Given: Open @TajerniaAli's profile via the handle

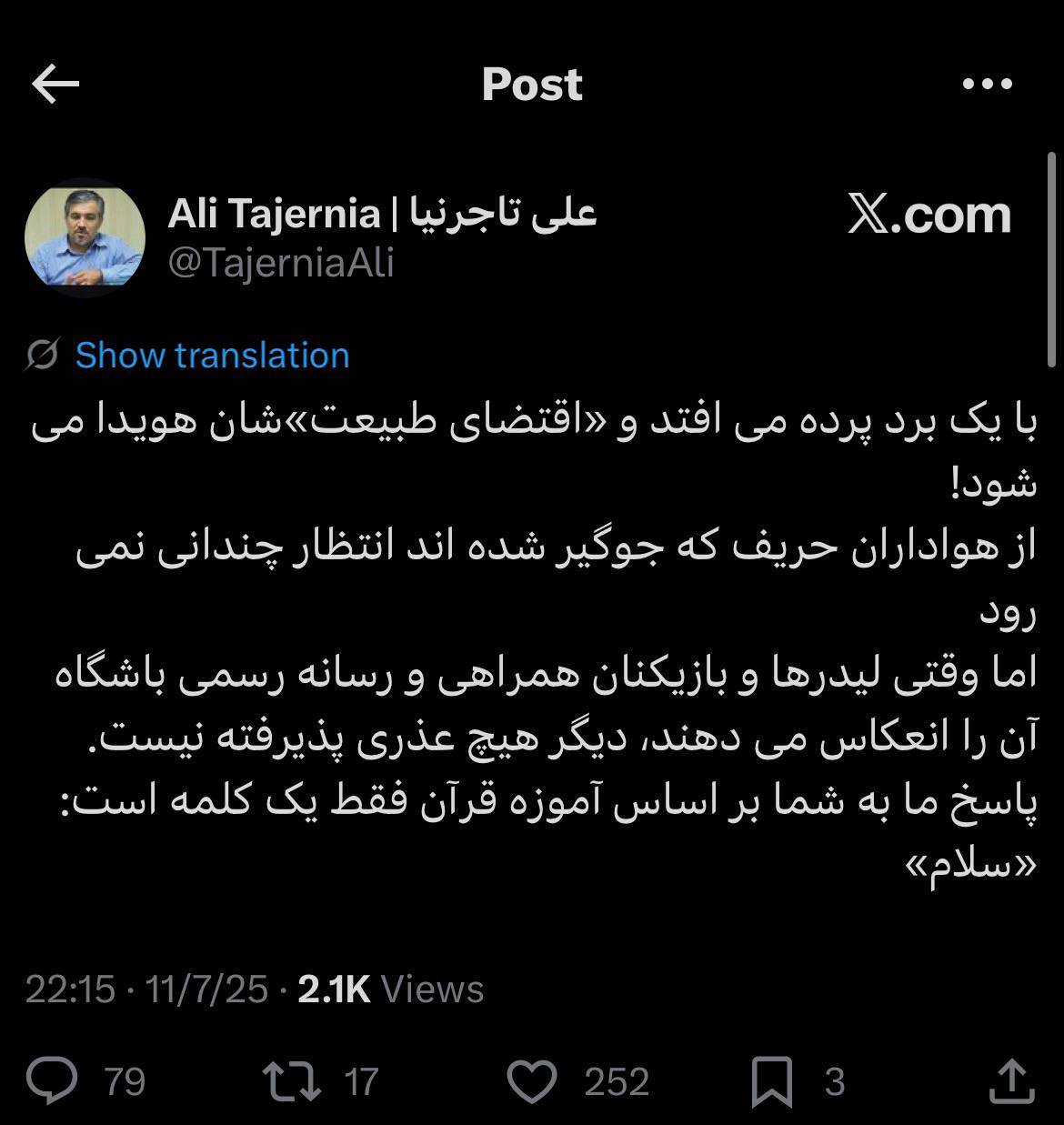Looking at the screenshot, I should pyautogui.click(x=283, y=264).
